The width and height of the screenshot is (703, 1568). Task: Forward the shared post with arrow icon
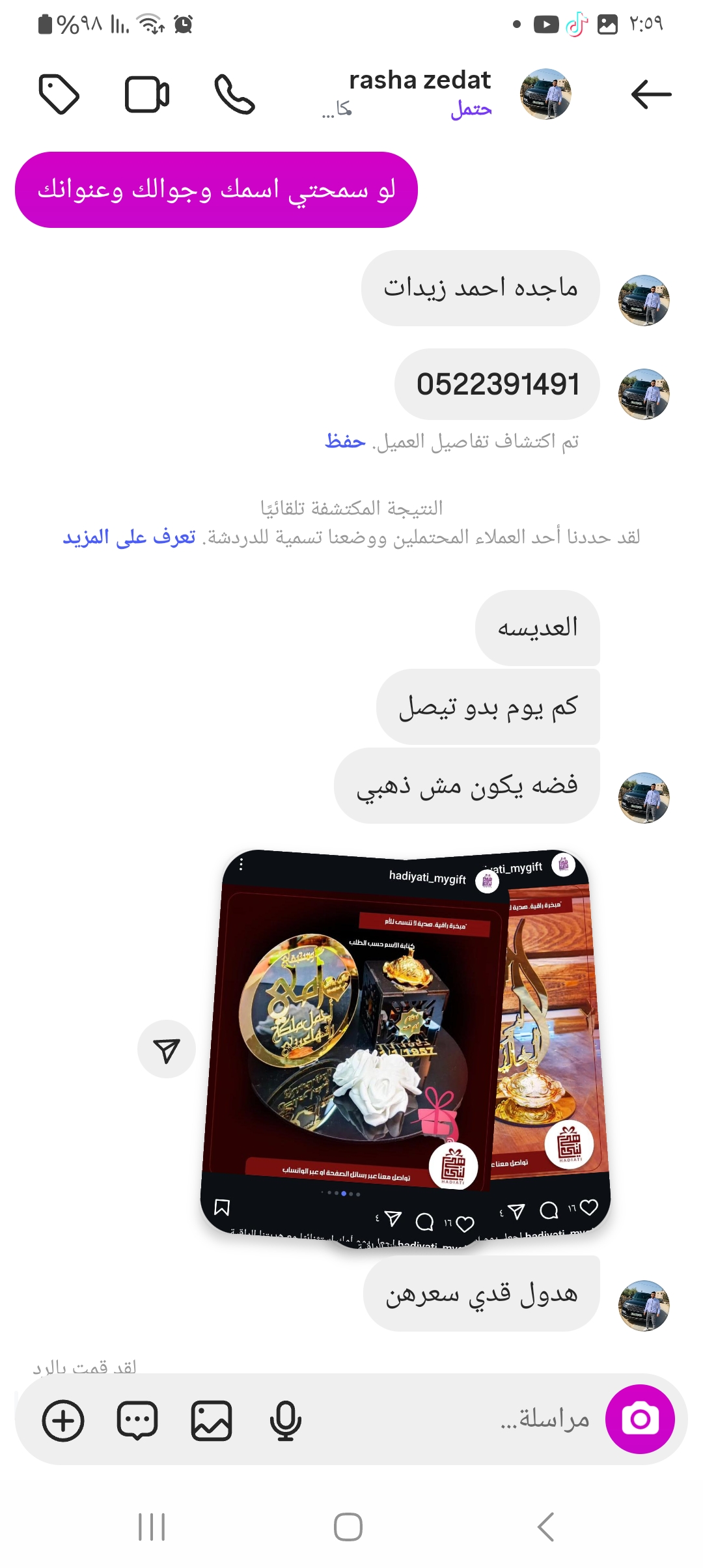point(167,1049)
